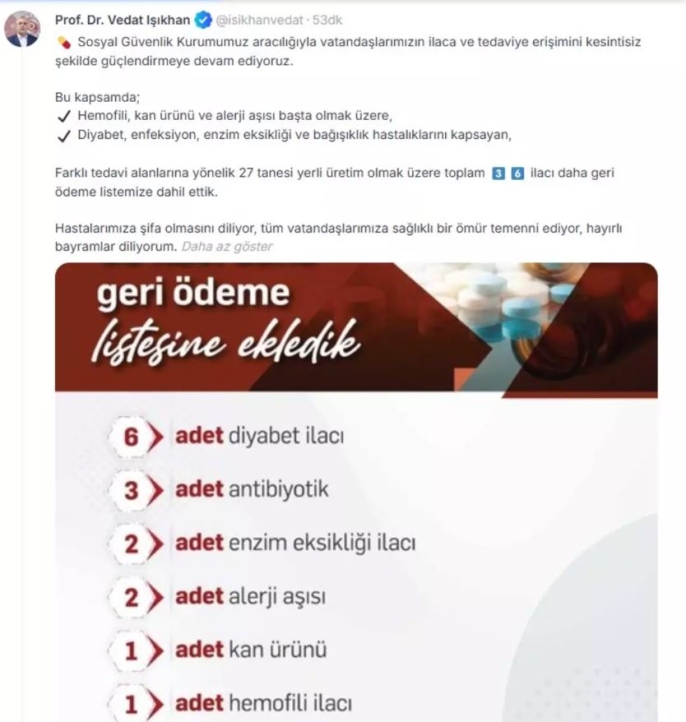Open the Prof. Dr. Vedat Işıkhan profile name
The image size is (686, 722).
point(122,20)
